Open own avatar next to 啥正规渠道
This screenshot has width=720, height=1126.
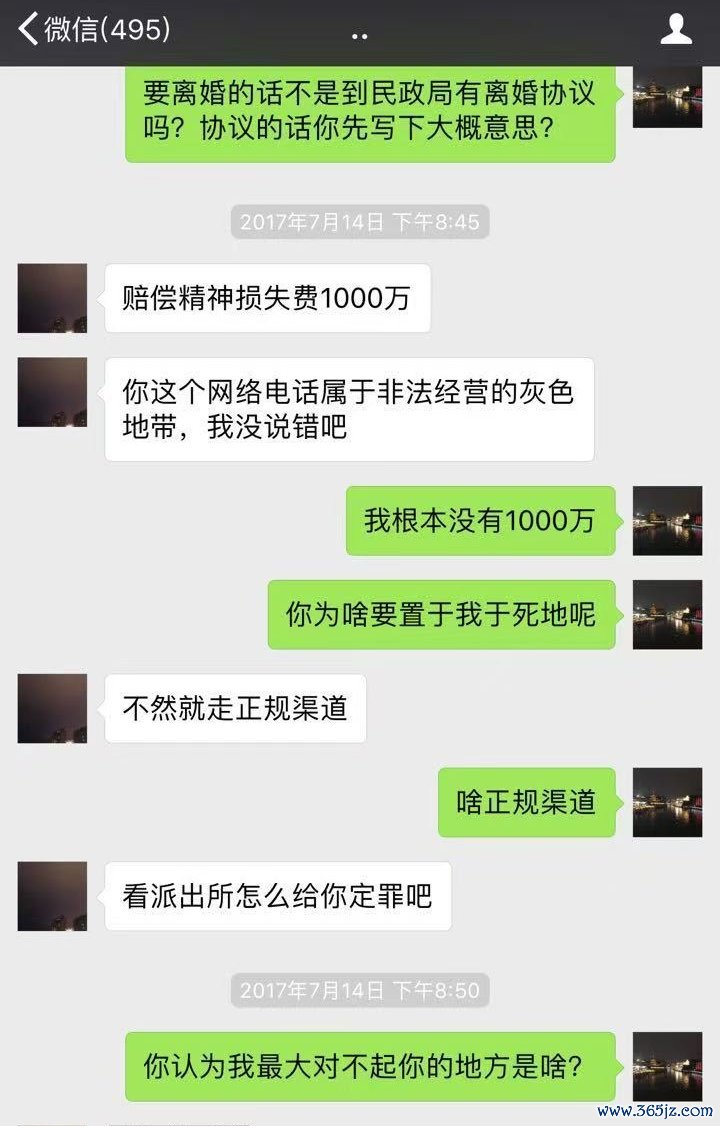click(667, 802)
